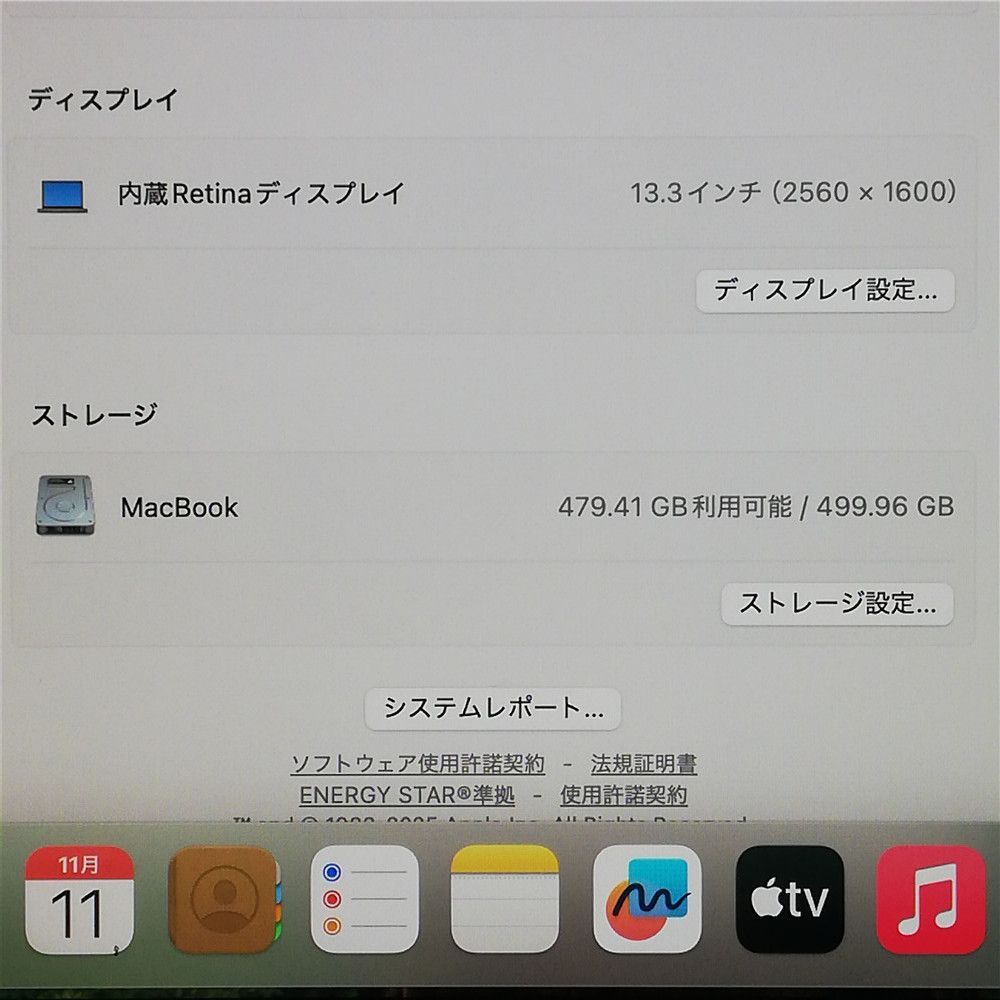Image resolution: width=1000 pixels, height=1000 pixels.
Task: Click the システムレポート button
Action: (493, 709)
